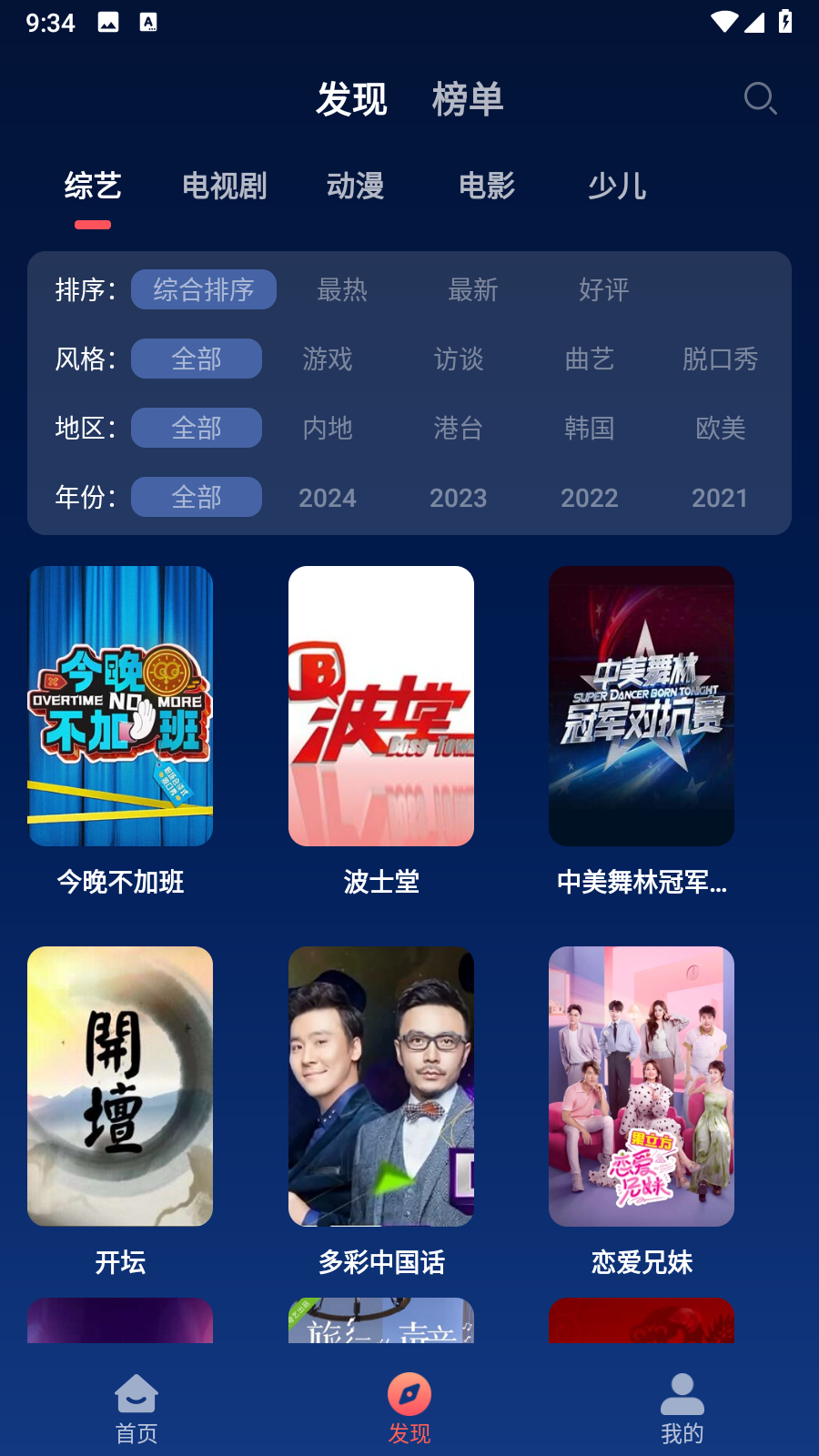Select 最热 sorting option
The height and width of the screenshot is (1456, 819).
(x=342, y=289)
